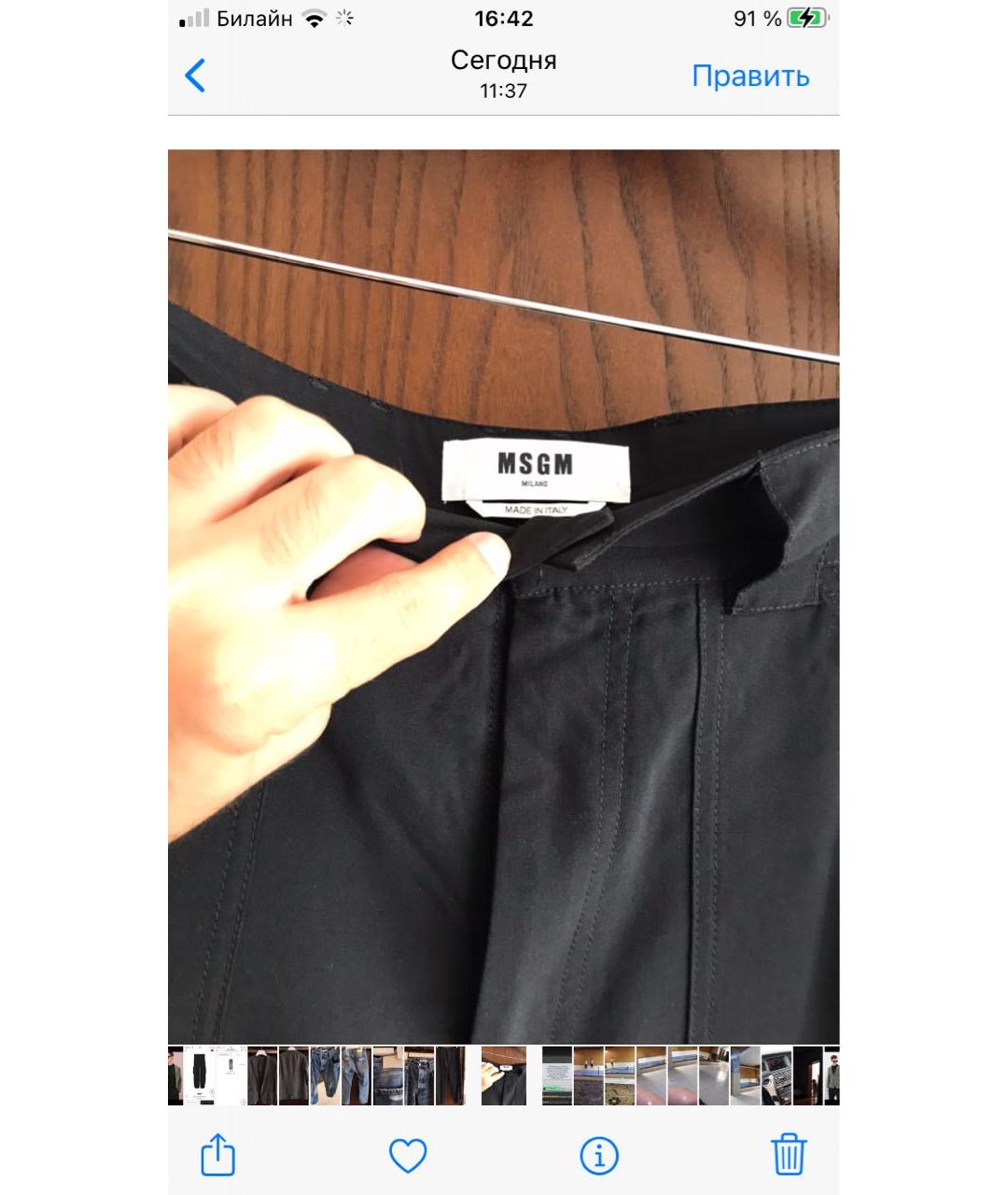Image resolution: width=1008 pixels, height=1195 pixels.
Task: Select the laptop keyboard thumbnail in the strip
Action: coord(776,1075)
